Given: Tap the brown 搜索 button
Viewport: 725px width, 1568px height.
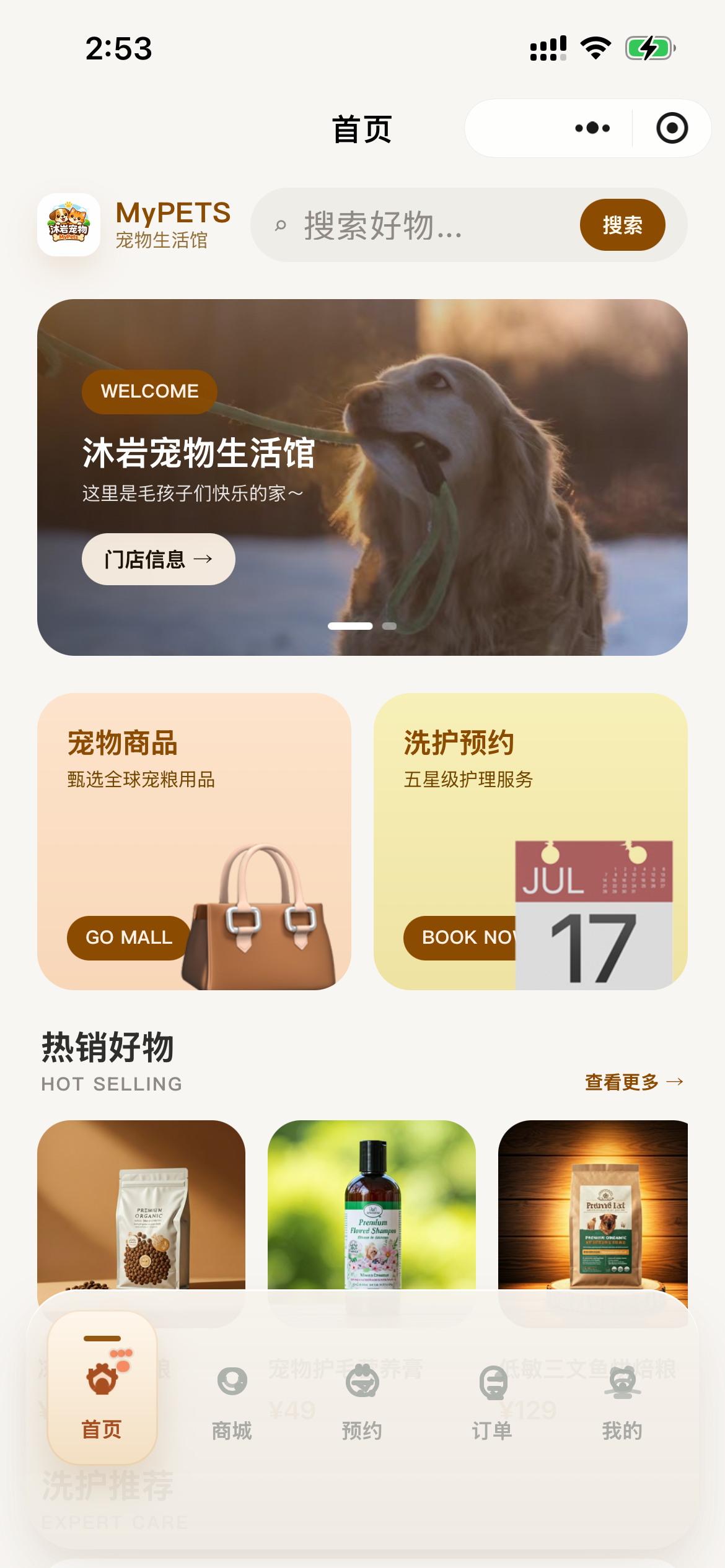Looking at the screenshot, I should click(x=623, y=225).
